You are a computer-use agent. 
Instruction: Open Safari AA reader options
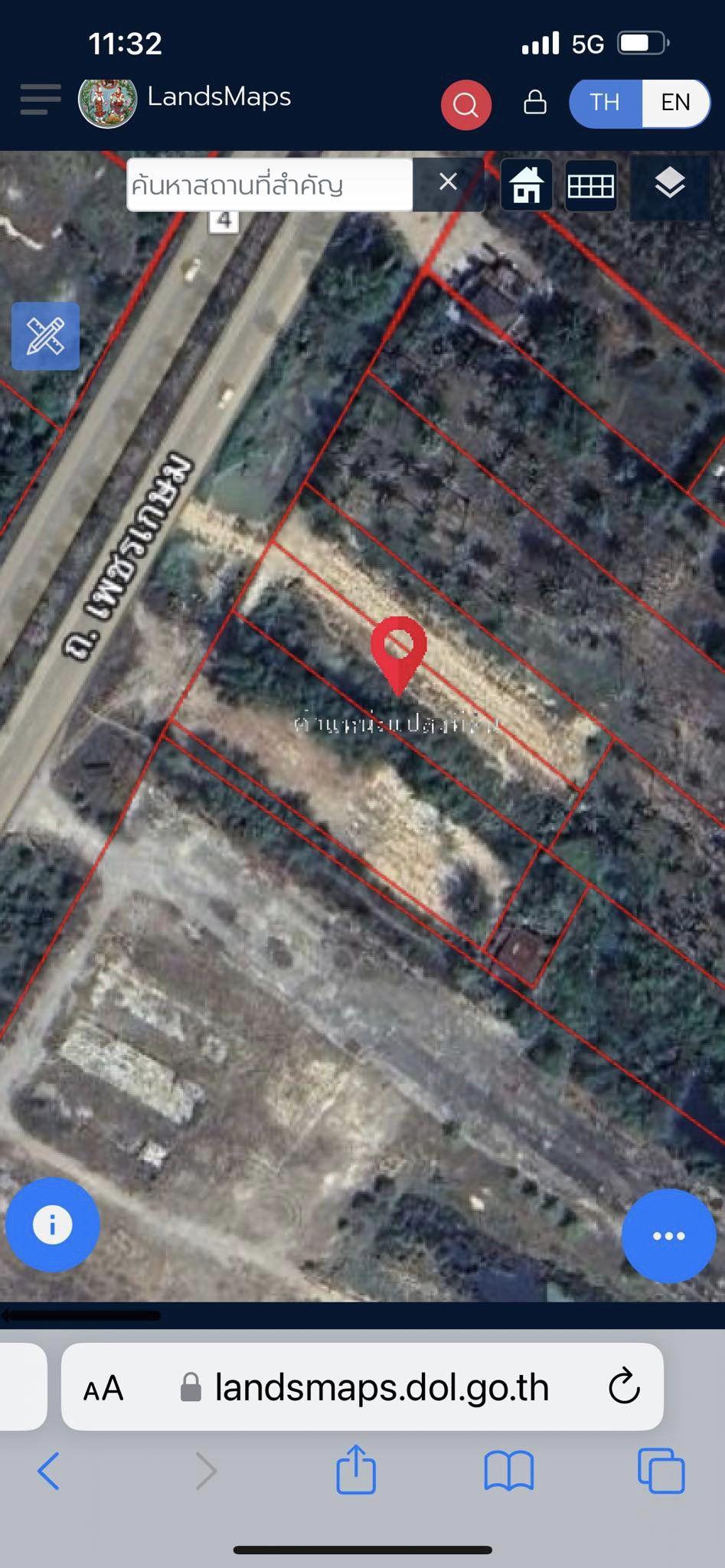[103, 1388]
